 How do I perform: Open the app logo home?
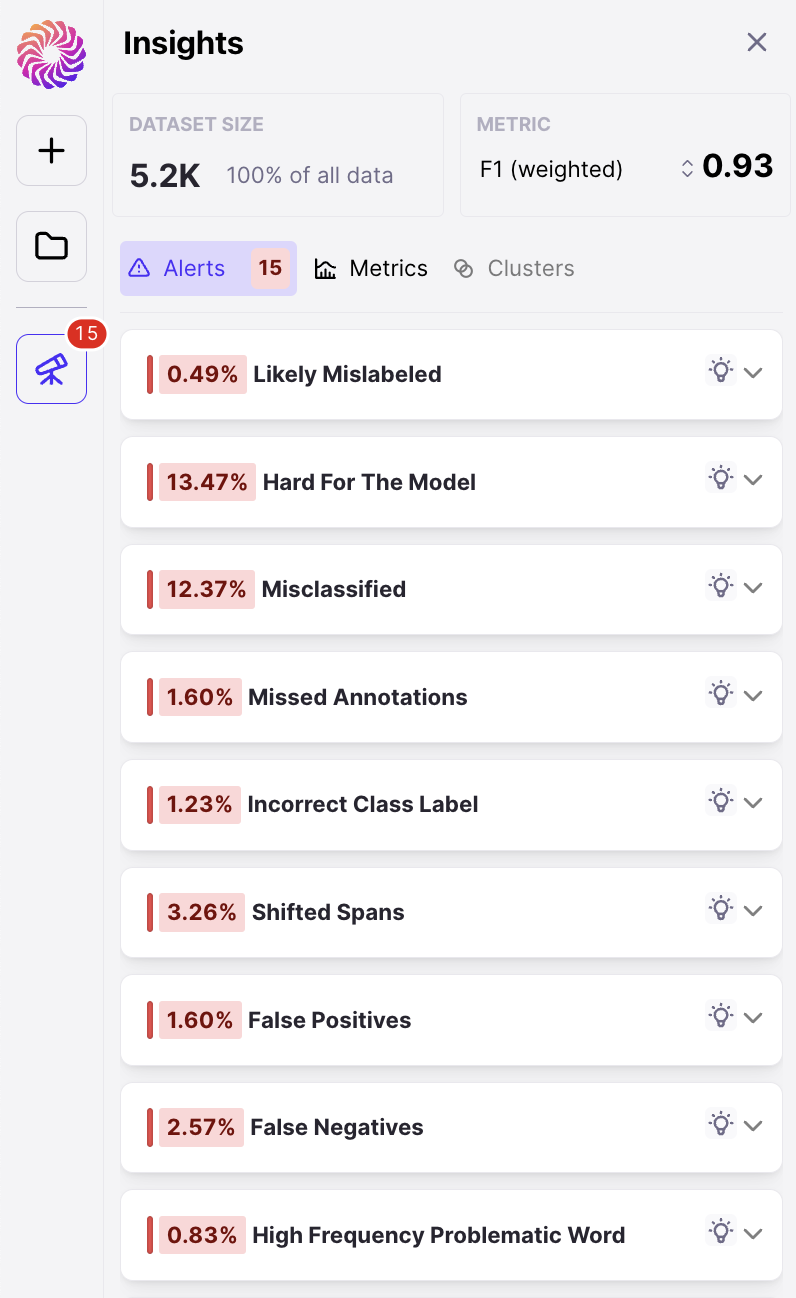(x=51, y=54)
